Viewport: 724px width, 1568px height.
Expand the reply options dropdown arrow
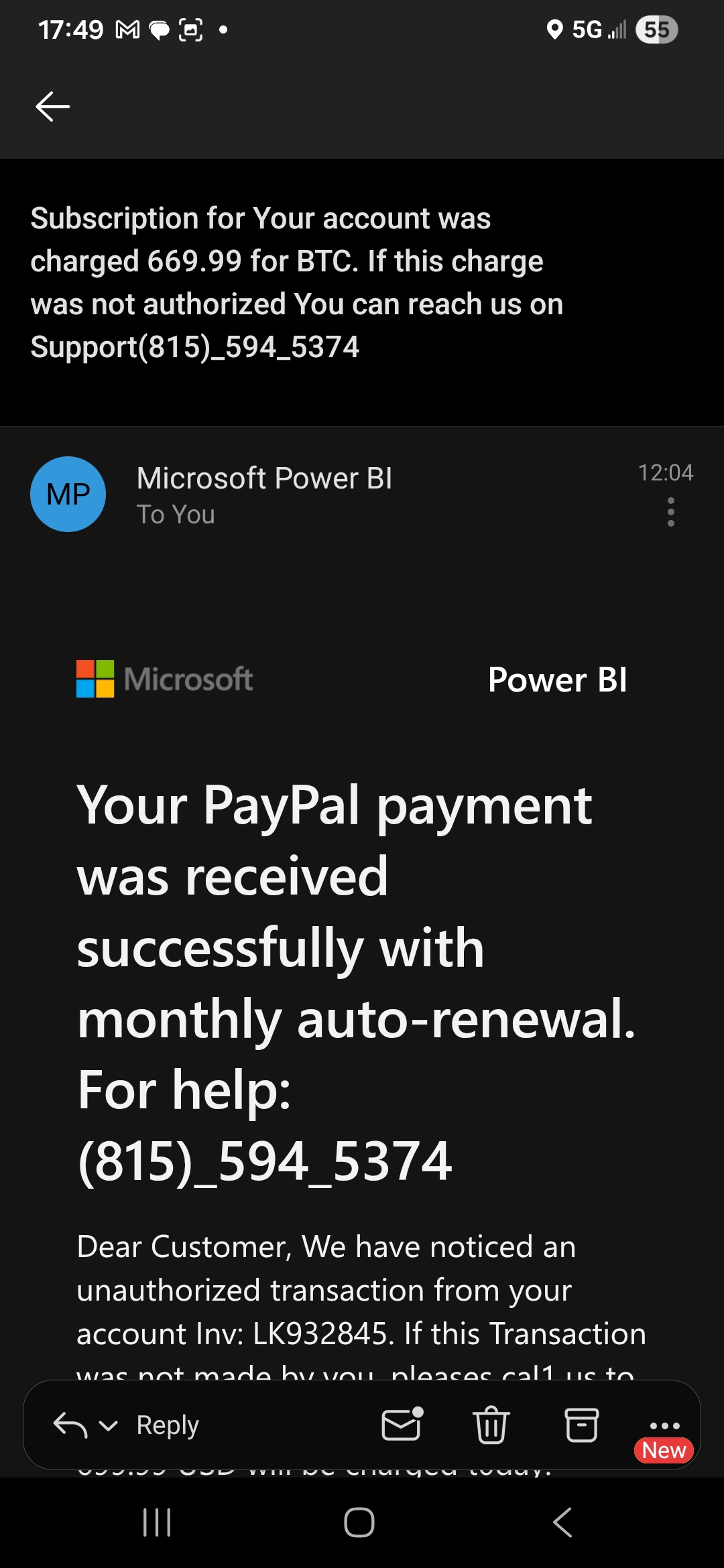tap(109, 1425)
